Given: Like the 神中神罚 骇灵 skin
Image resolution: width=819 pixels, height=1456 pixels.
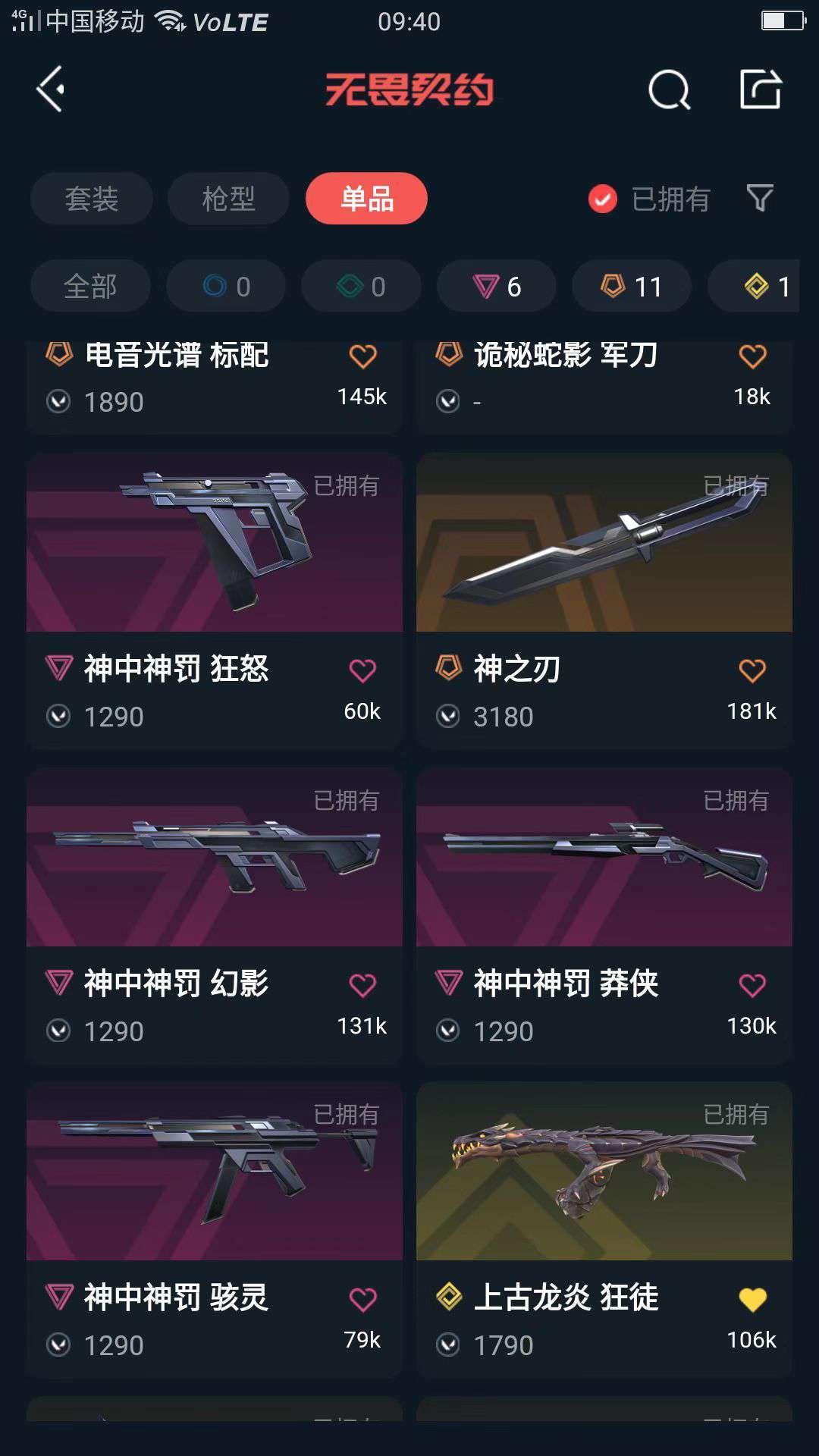Looking at the screenshot, I should (362, 1300).
